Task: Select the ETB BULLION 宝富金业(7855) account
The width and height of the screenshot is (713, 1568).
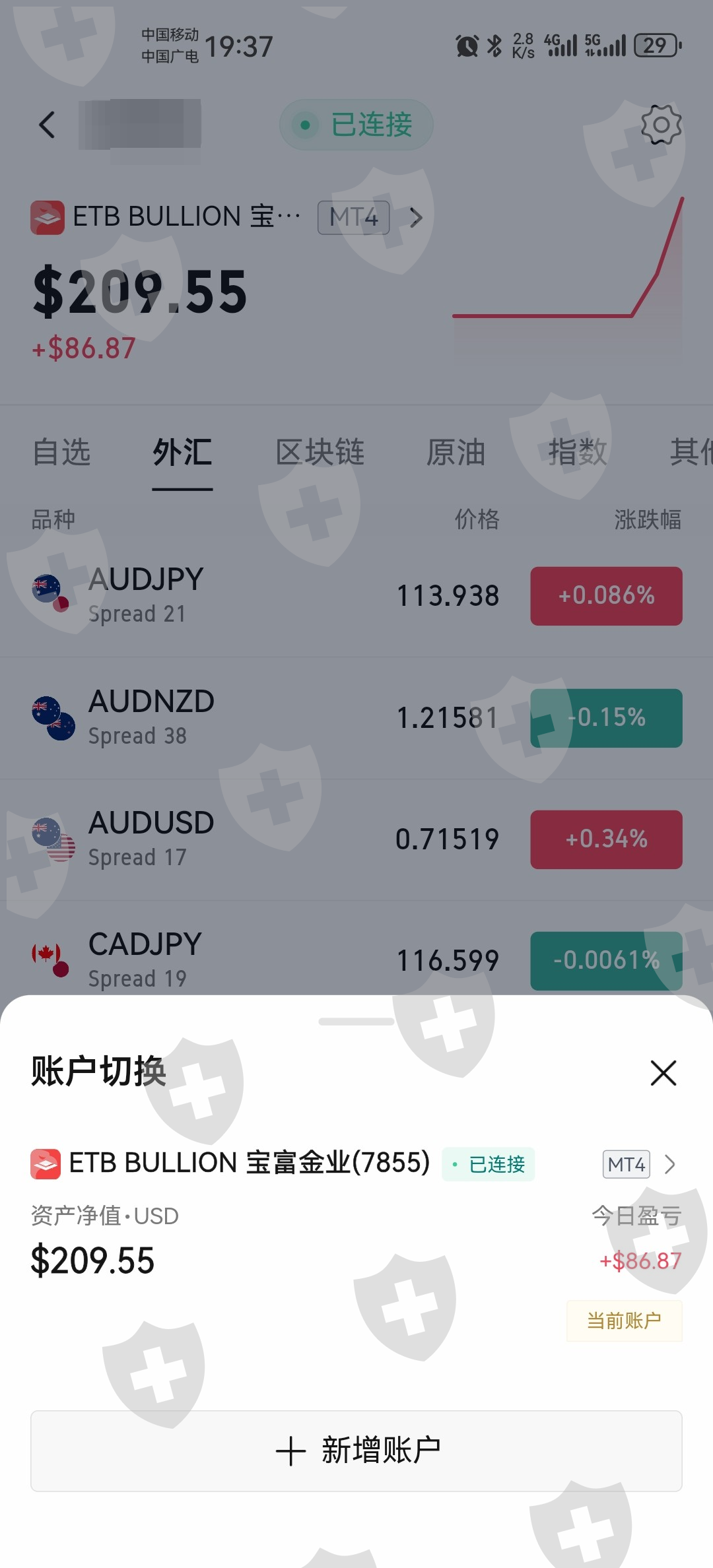Action: pyautogui.click(x=250, y=1163)
